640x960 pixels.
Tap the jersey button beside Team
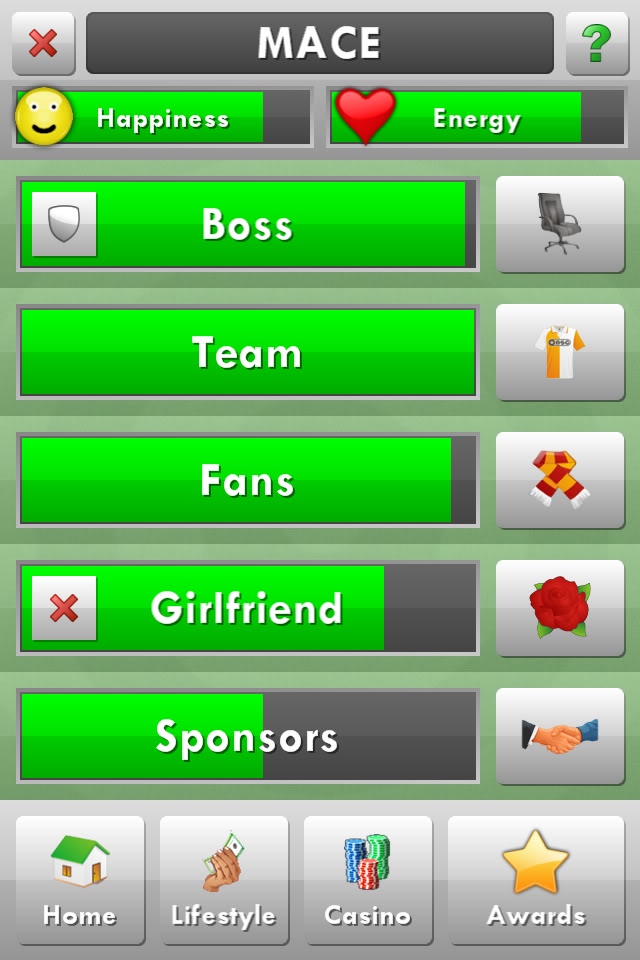[560, 352]
